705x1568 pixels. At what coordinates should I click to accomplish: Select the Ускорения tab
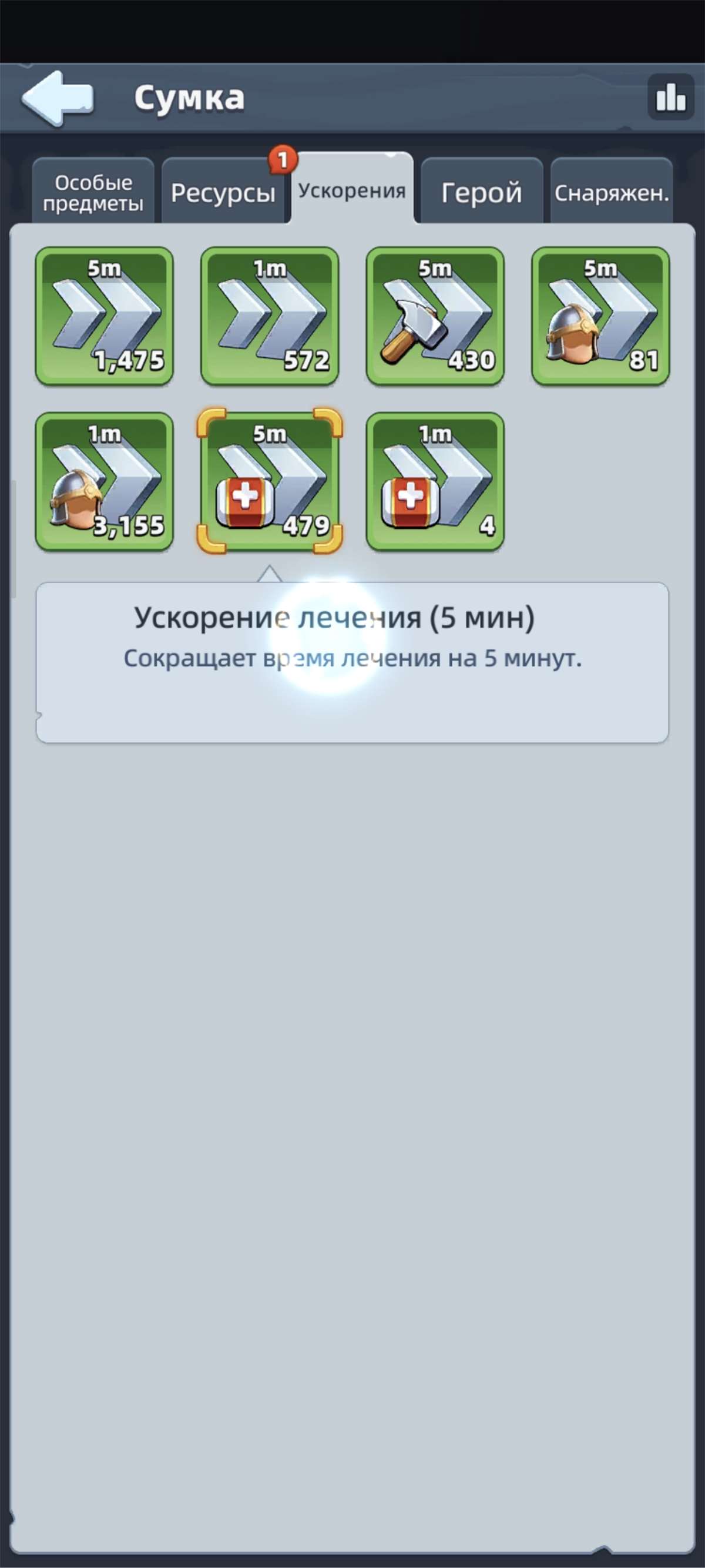(352, 190)
